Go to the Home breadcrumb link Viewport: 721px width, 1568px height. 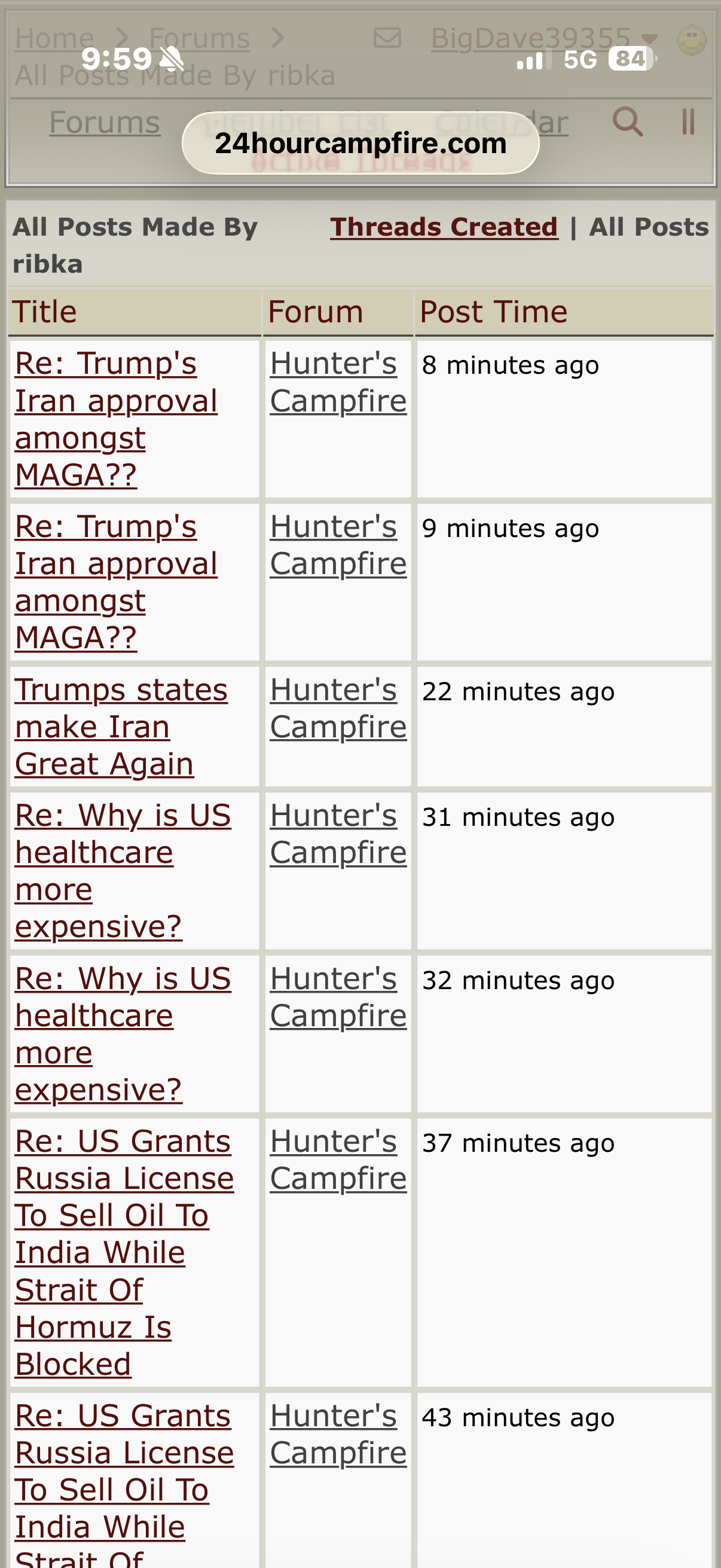[54, 39]
